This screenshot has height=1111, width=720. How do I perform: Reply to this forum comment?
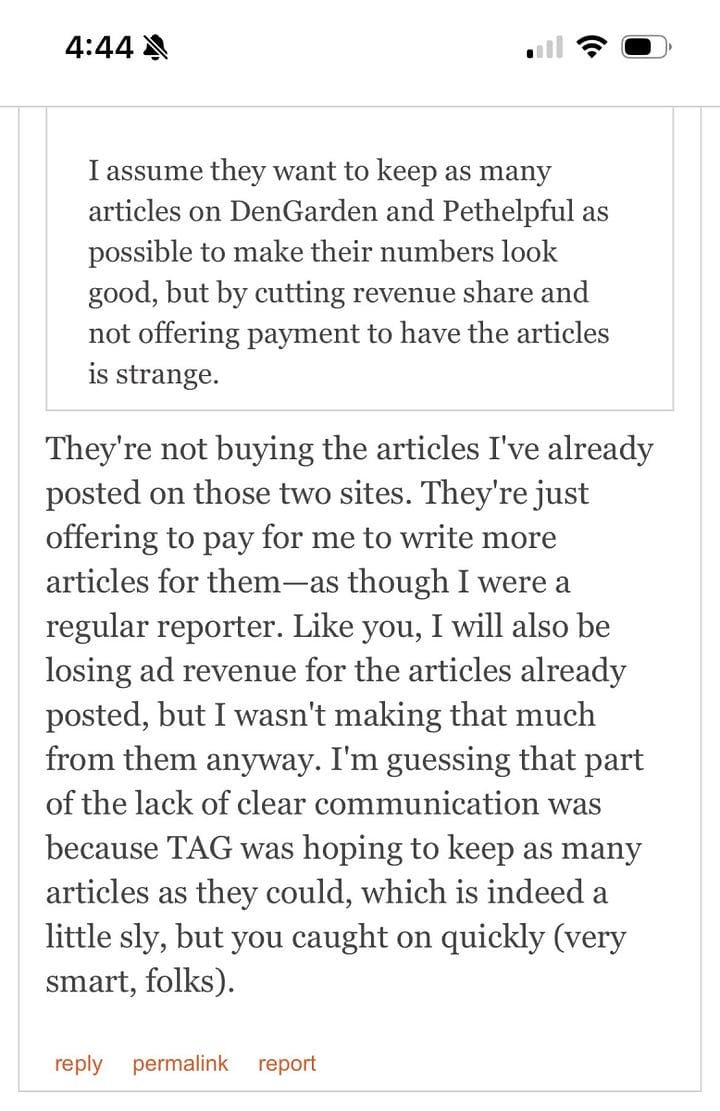[x=78, y=1063]
